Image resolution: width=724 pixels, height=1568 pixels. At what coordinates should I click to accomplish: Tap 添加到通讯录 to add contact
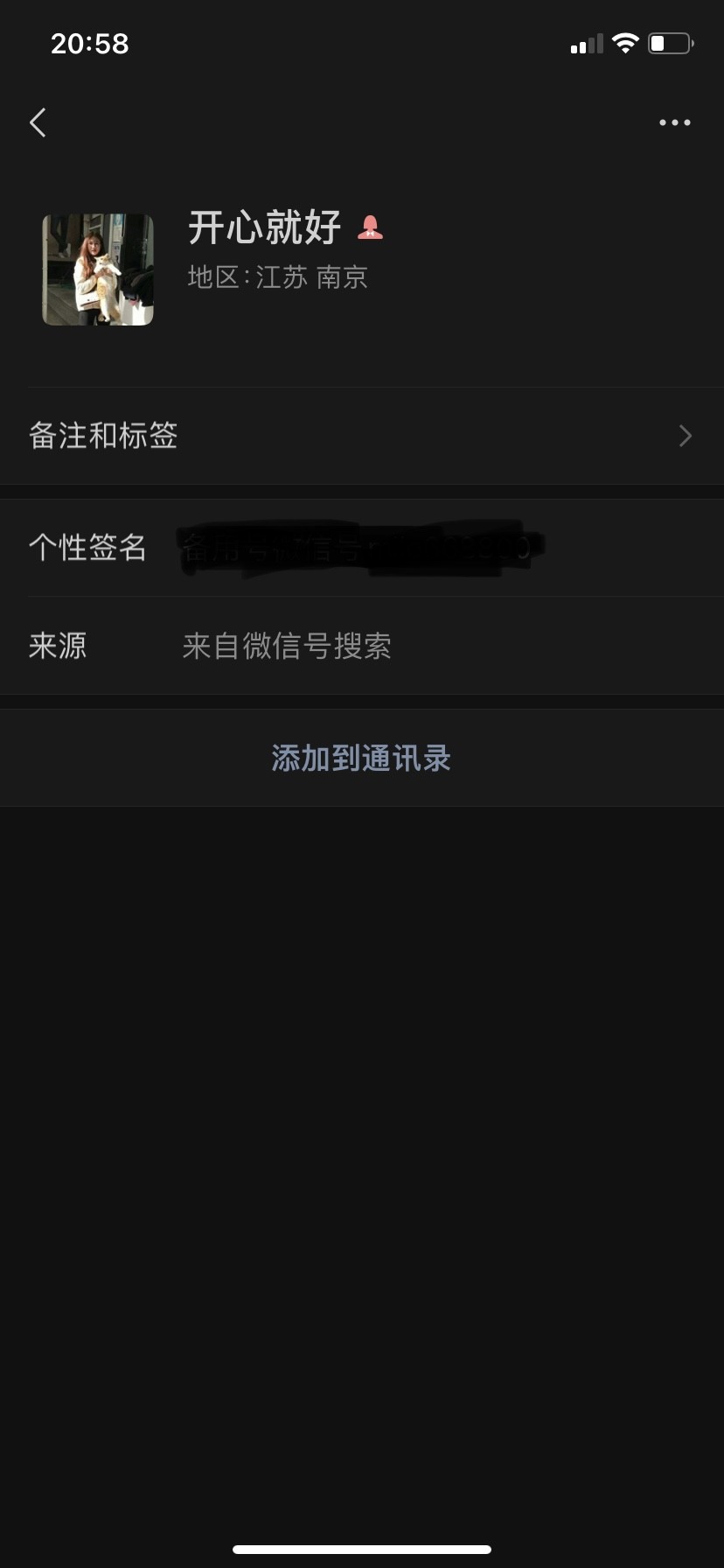click(x=361, y=758)
